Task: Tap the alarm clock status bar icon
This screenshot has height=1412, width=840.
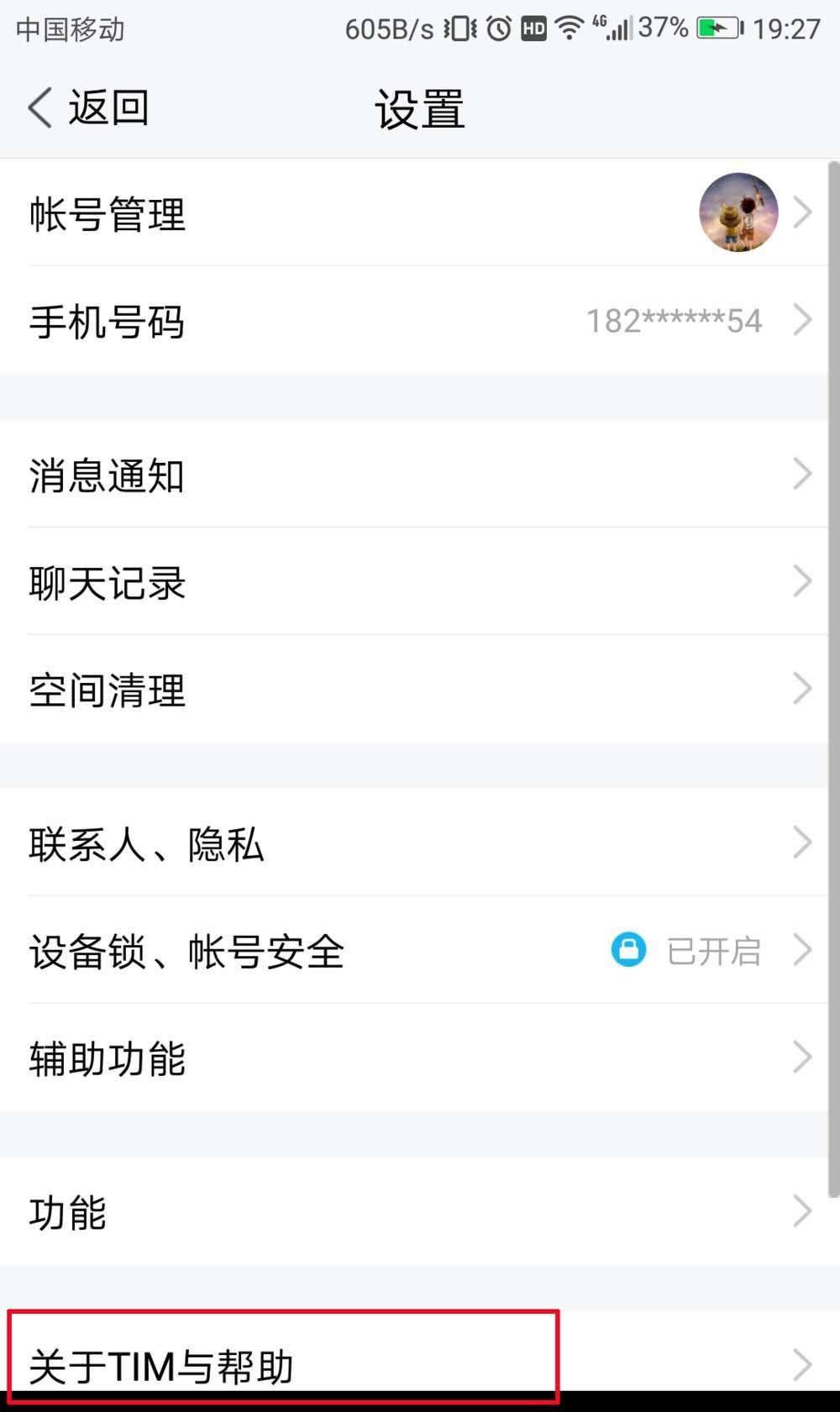Action: [x=497, y=28]
